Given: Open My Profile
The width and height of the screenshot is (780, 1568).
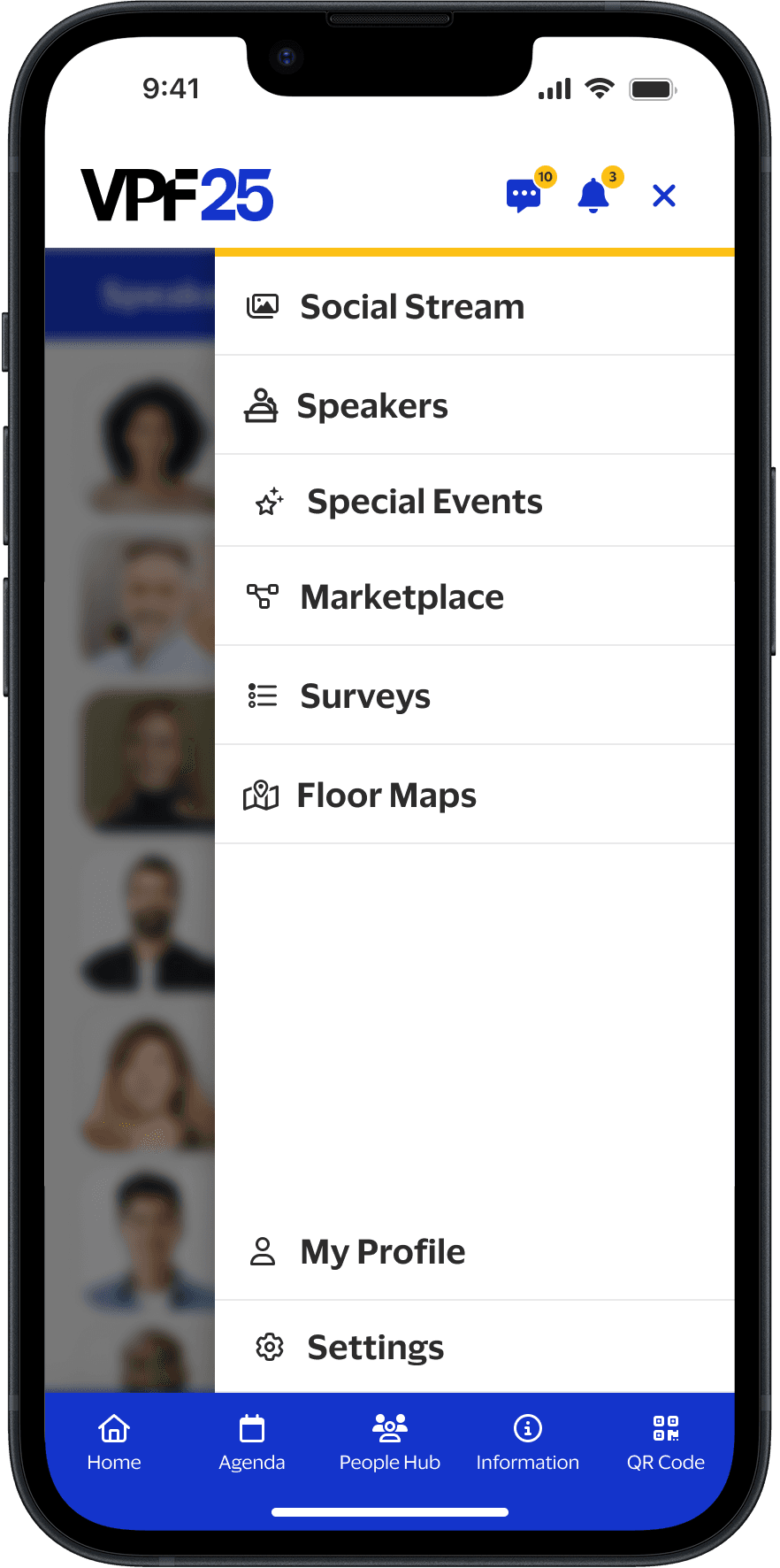Looking at the screenshot, I should 474,1252.
